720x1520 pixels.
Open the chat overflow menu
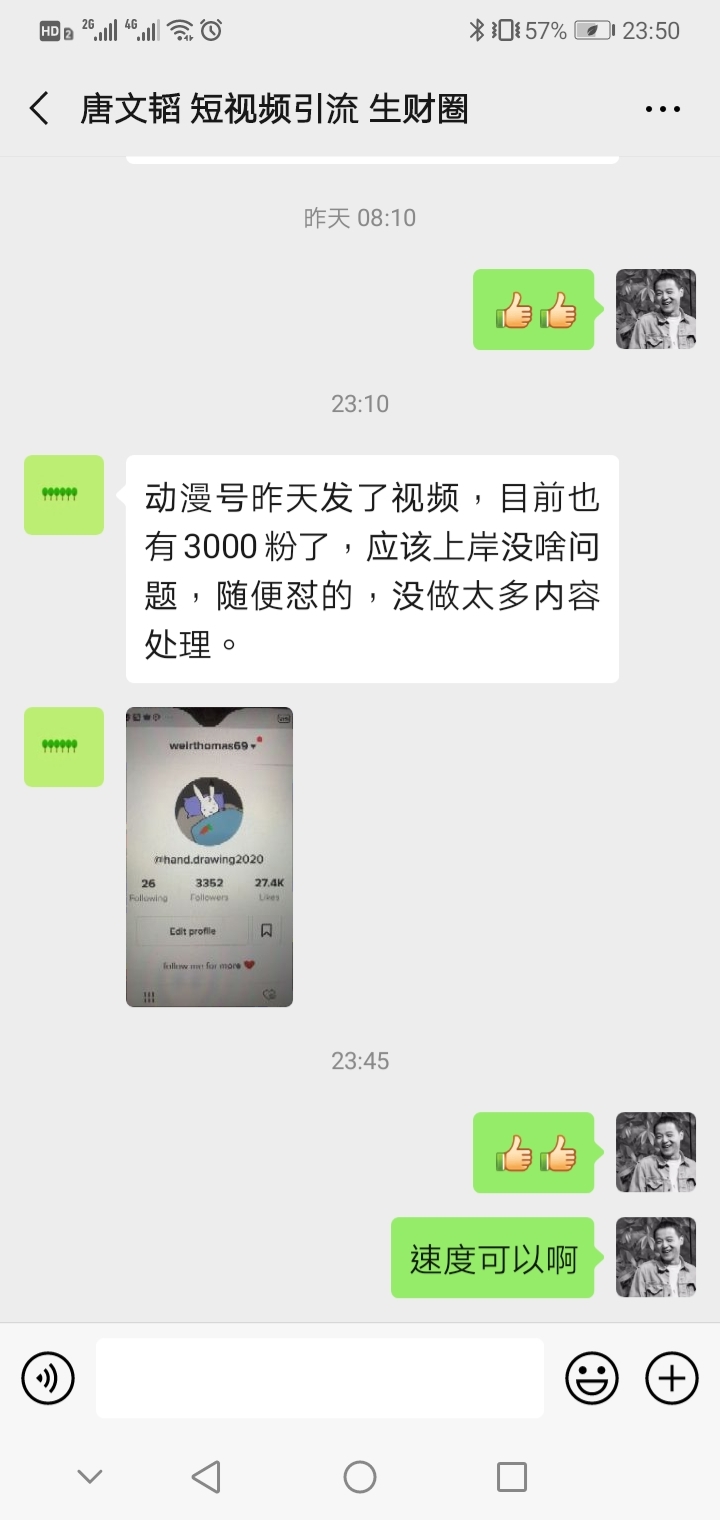[x=662, y=109]
